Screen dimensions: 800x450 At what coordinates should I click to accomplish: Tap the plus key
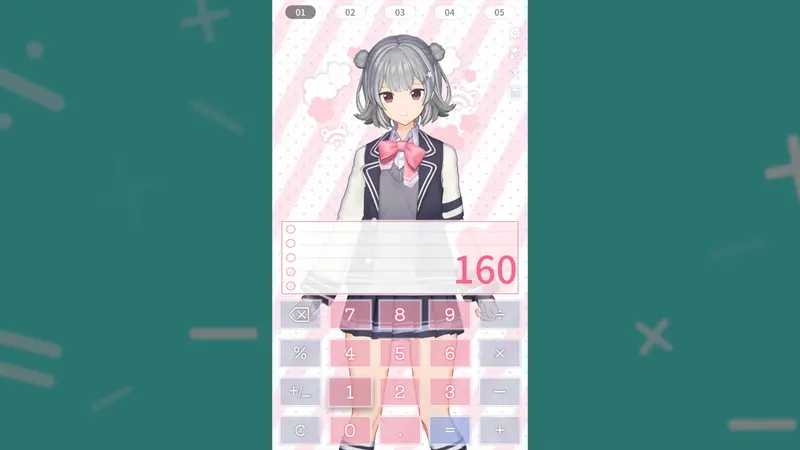[499, 430]
